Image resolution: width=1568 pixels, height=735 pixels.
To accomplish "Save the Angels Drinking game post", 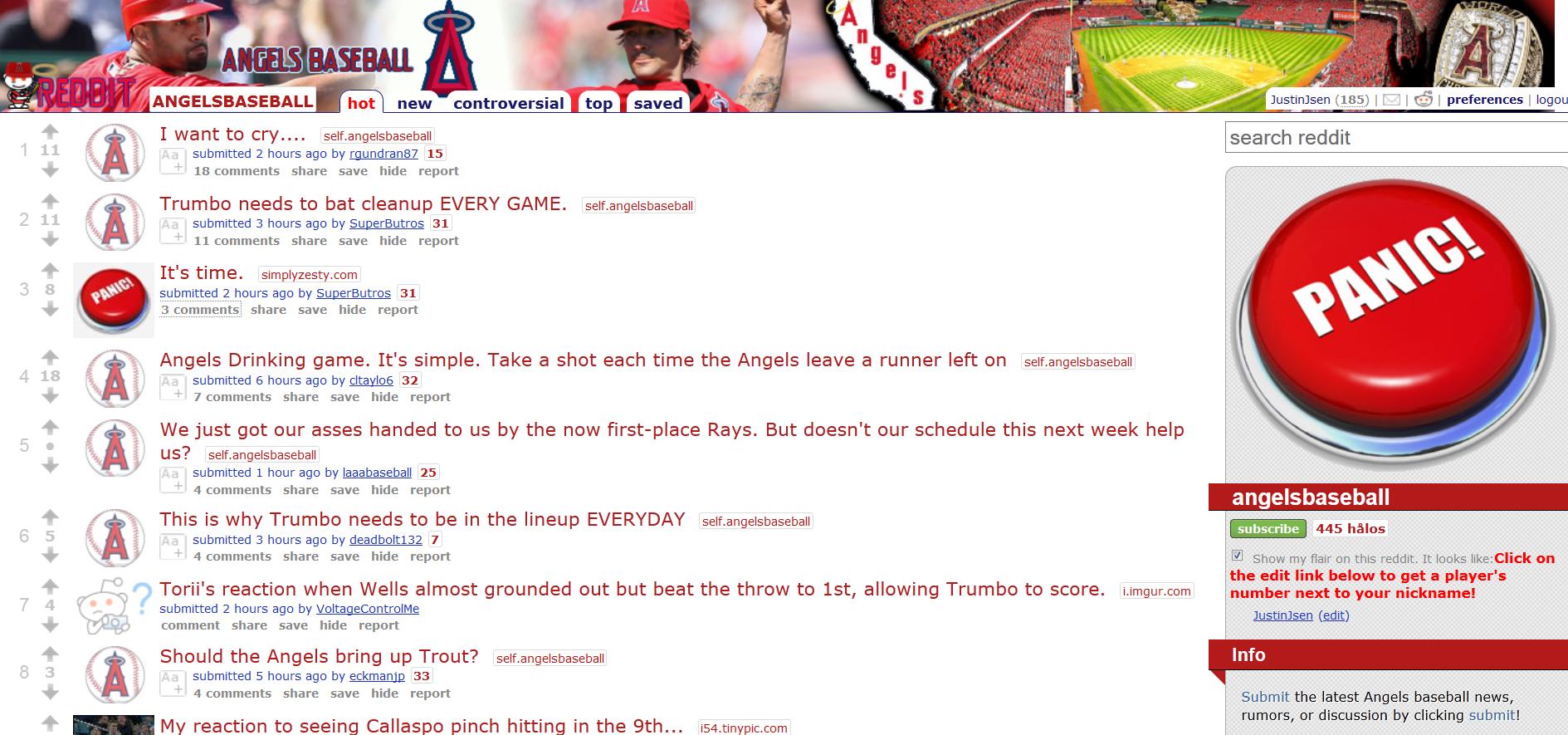I will coord(344,397).
